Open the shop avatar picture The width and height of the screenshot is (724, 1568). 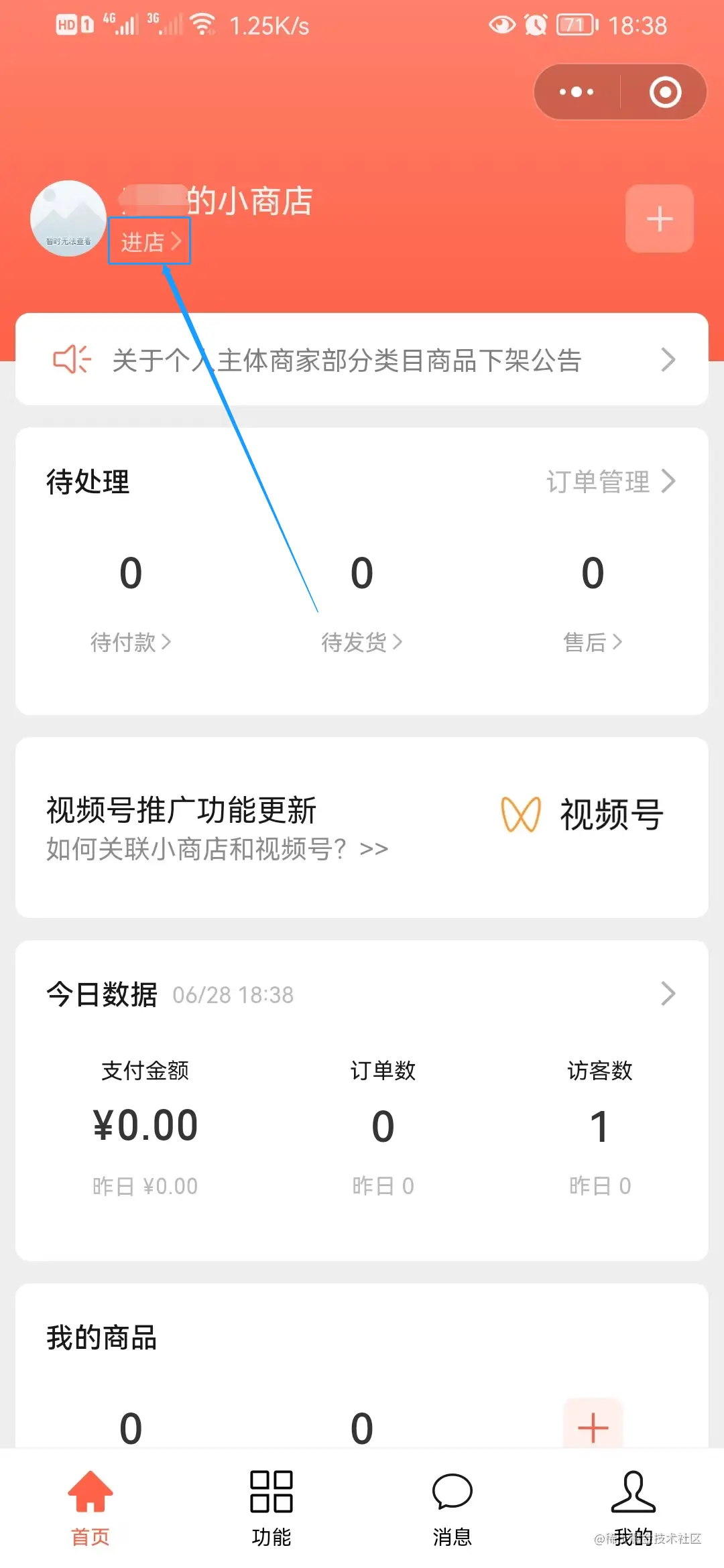[x=68, y=218]
